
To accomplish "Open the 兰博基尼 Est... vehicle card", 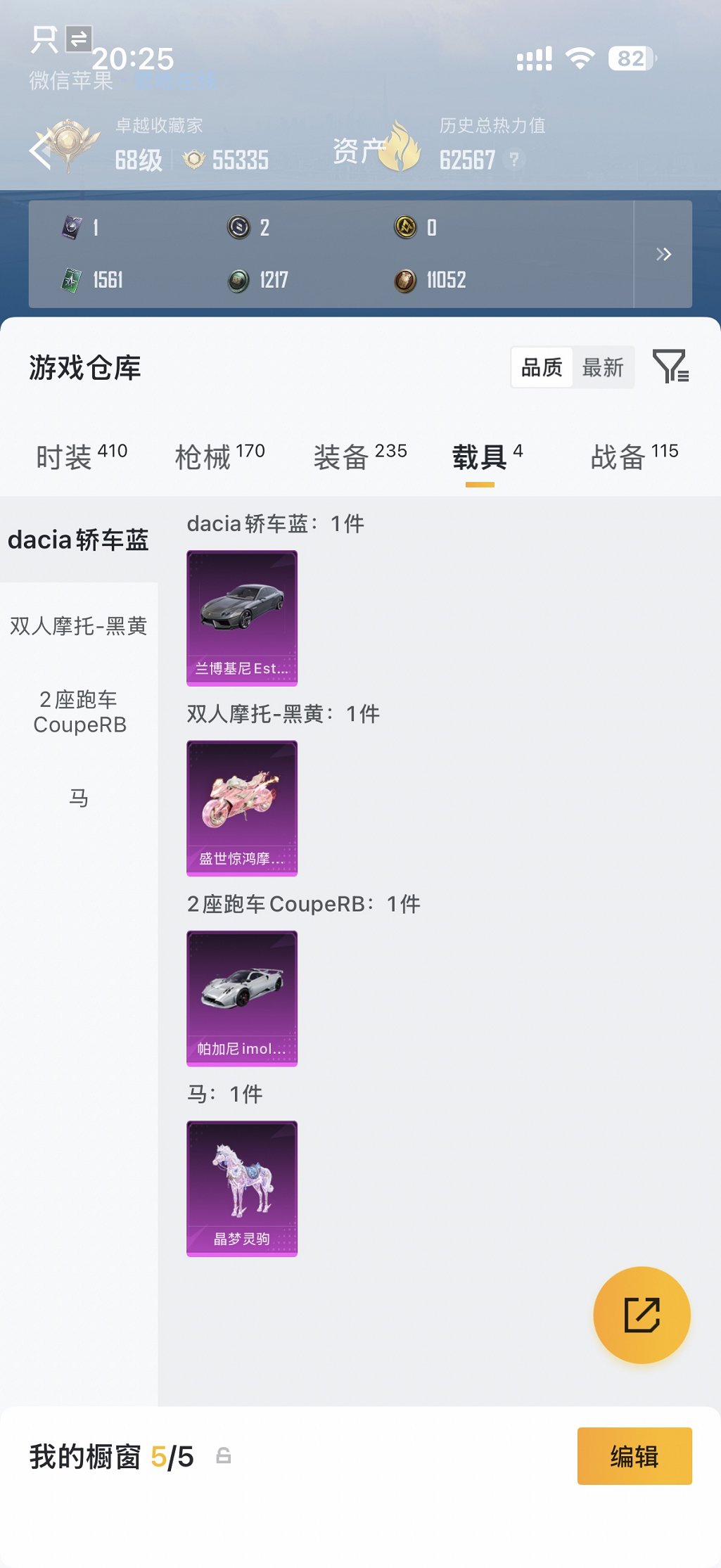I will click(242, 618).
